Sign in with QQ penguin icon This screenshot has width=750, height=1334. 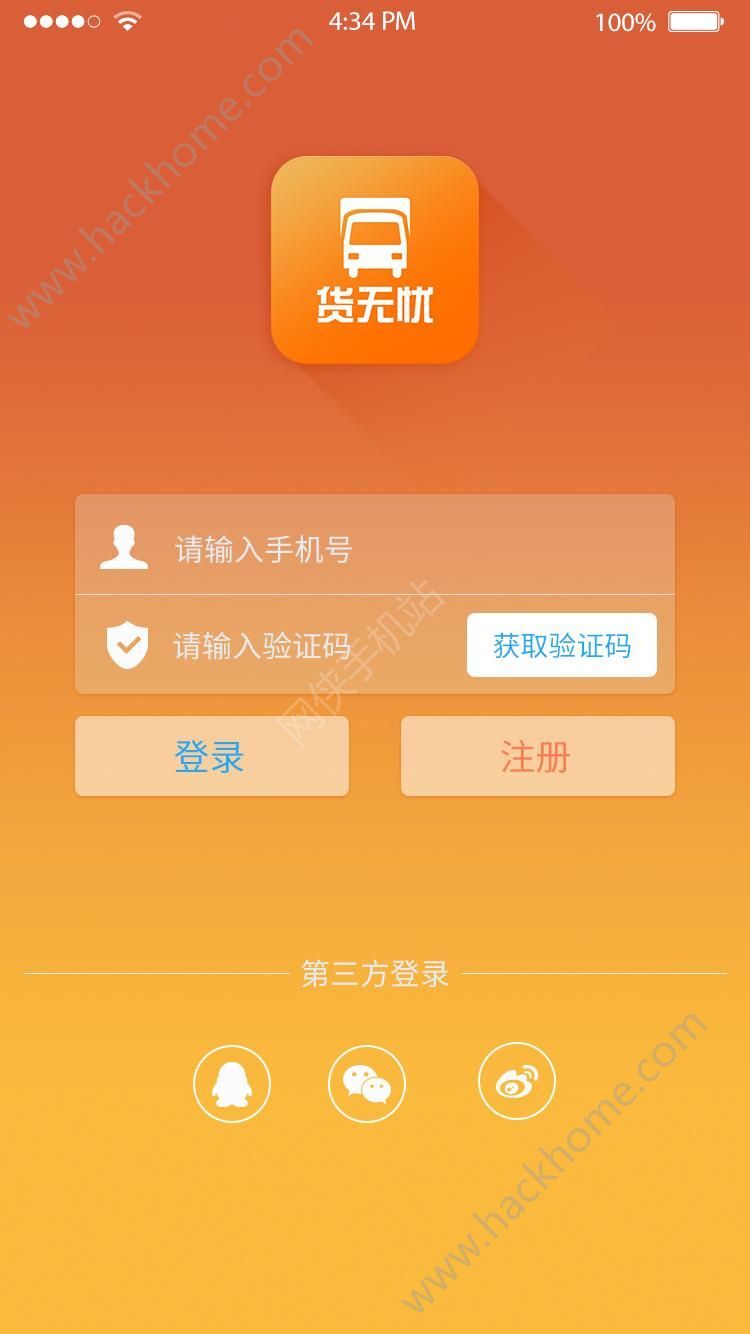231,1083
